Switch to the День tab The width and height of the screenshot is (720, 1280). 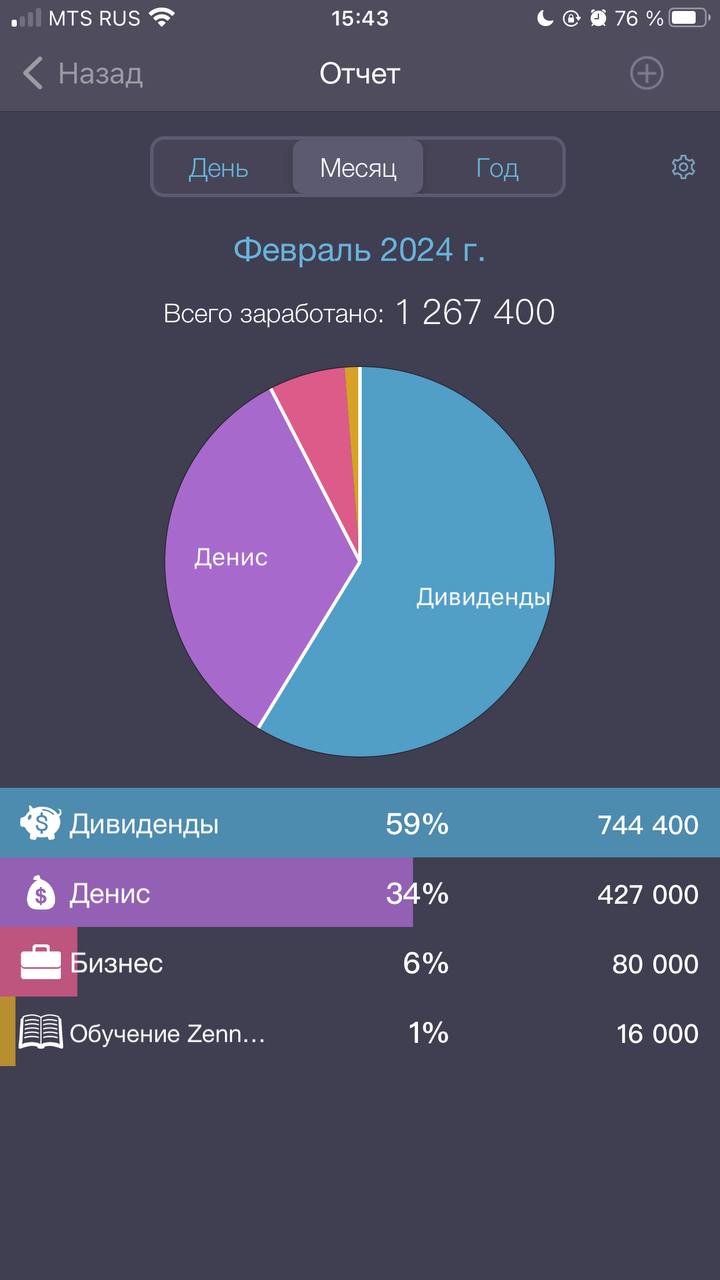(x=219, y=168)
